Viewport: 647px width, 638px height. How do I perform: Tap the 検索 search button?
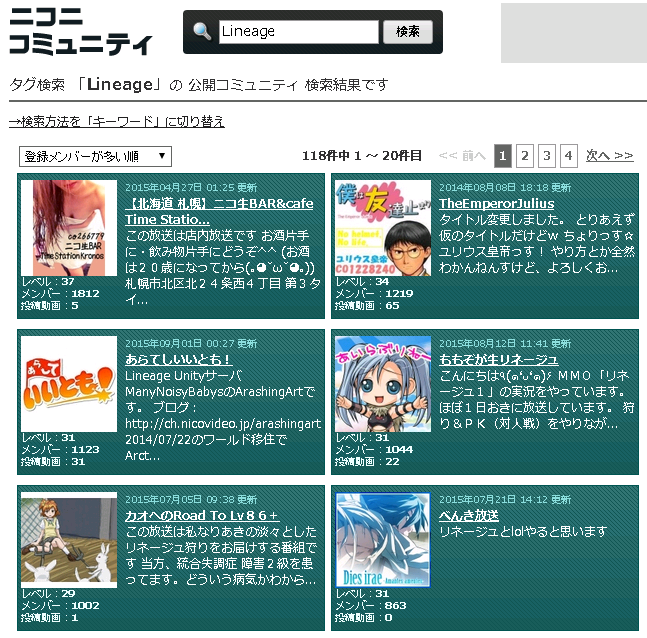[x=407, y=32]
